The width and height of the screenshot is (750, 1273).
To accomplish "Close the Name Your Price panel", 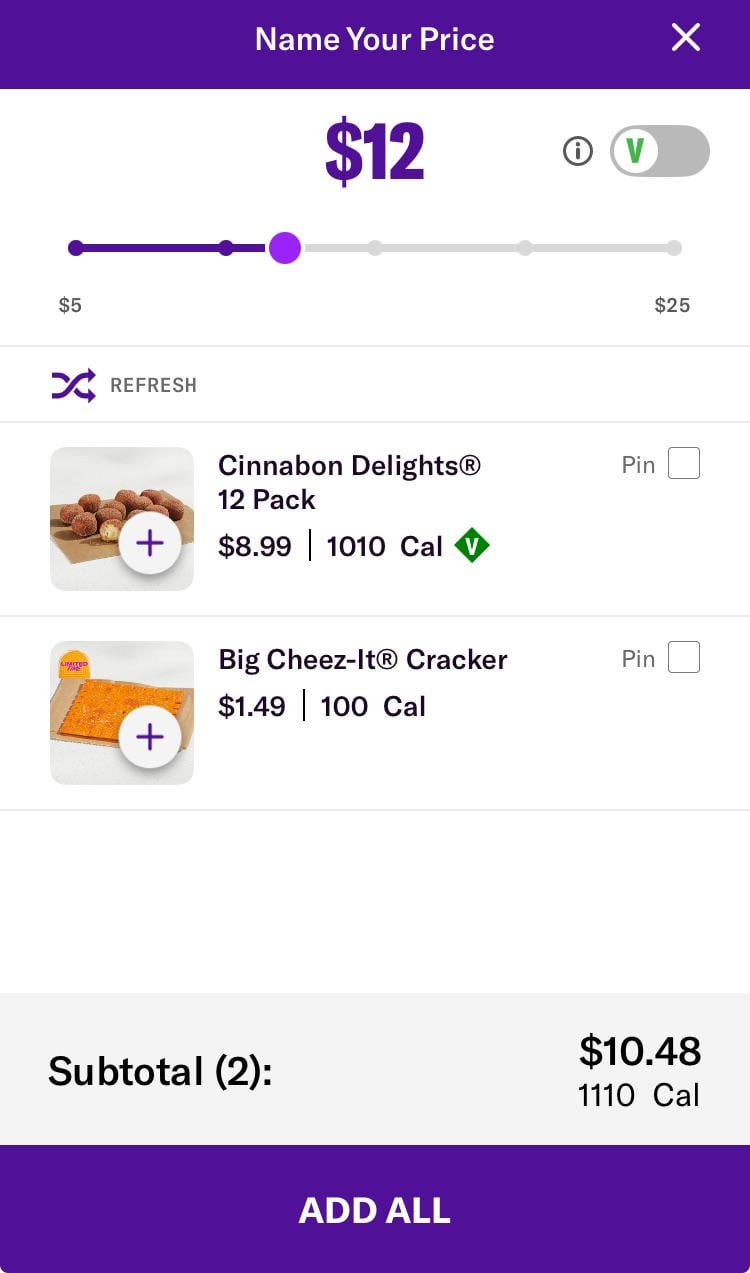I will tap(686, 38).
